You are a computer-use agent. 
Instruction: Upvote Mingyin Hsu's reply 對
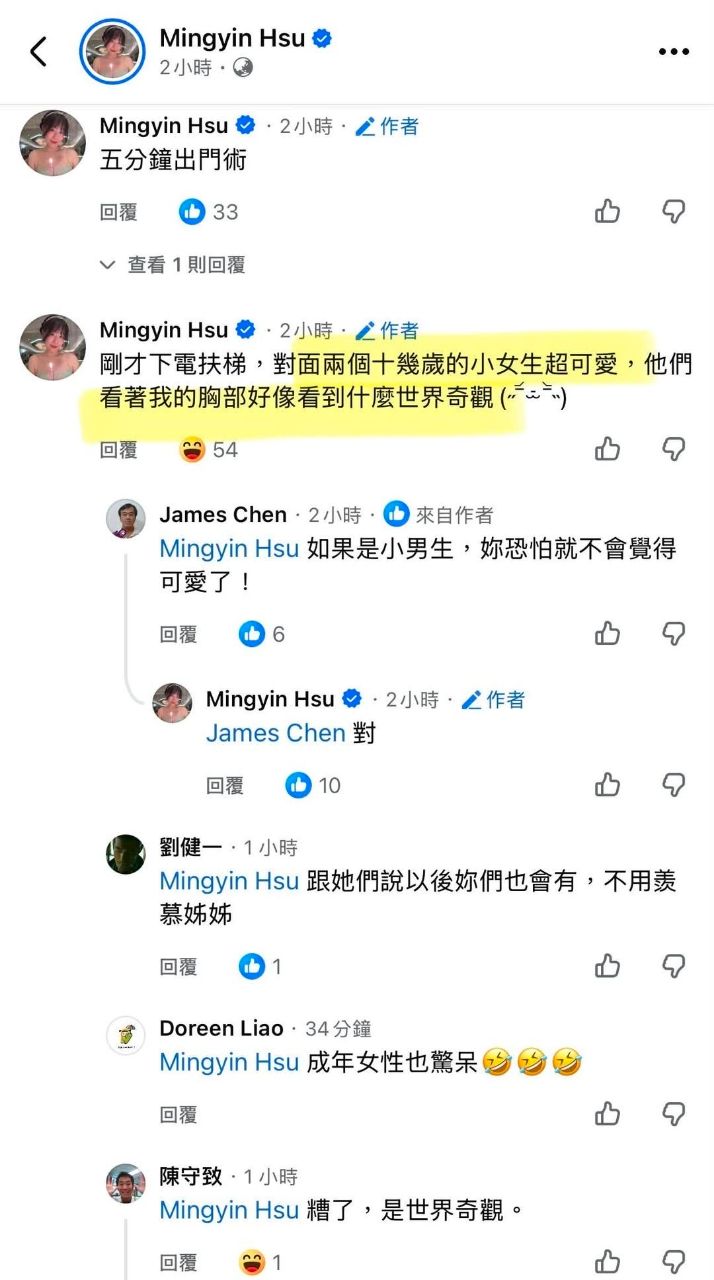coord(608,785)
